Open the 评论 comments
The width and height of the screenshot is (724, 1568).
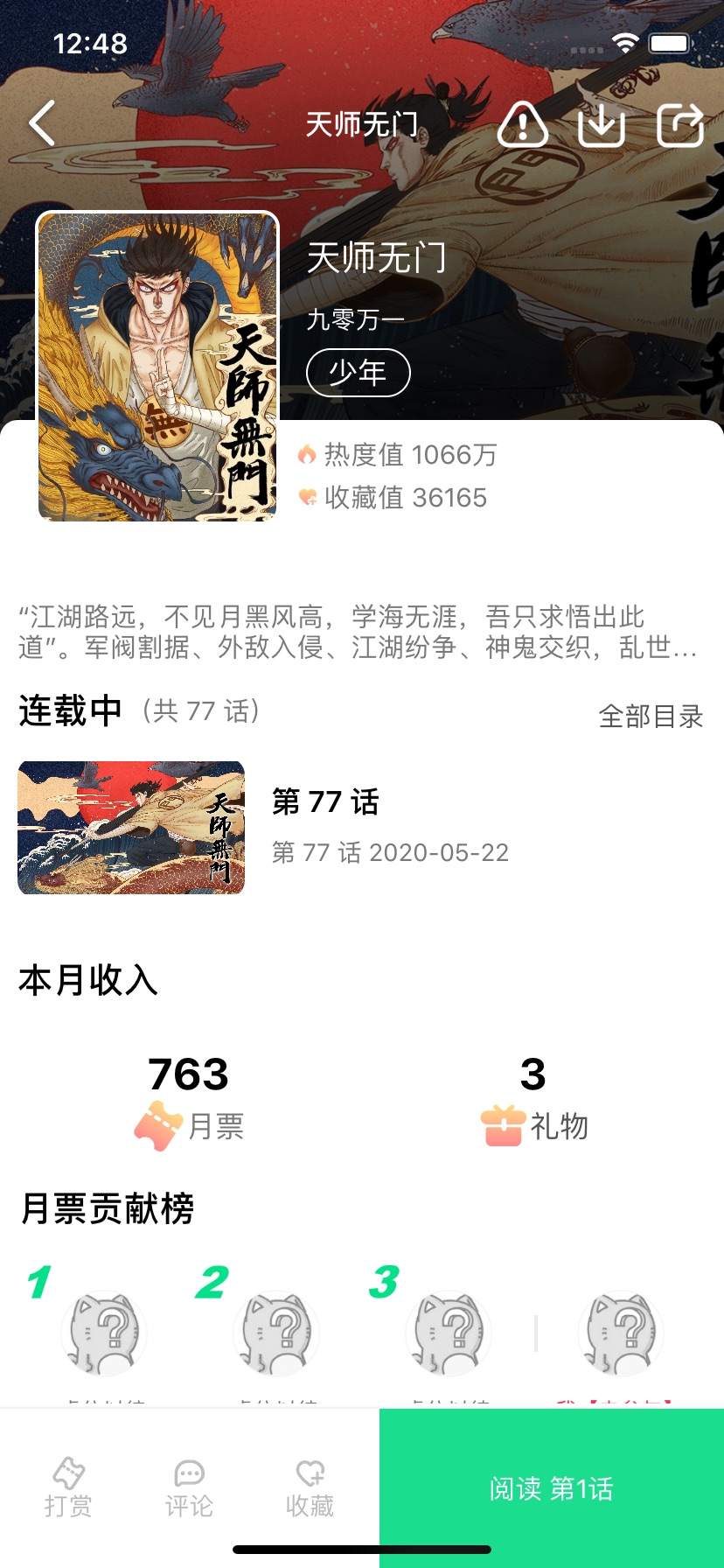click(x=189, y=1487)
